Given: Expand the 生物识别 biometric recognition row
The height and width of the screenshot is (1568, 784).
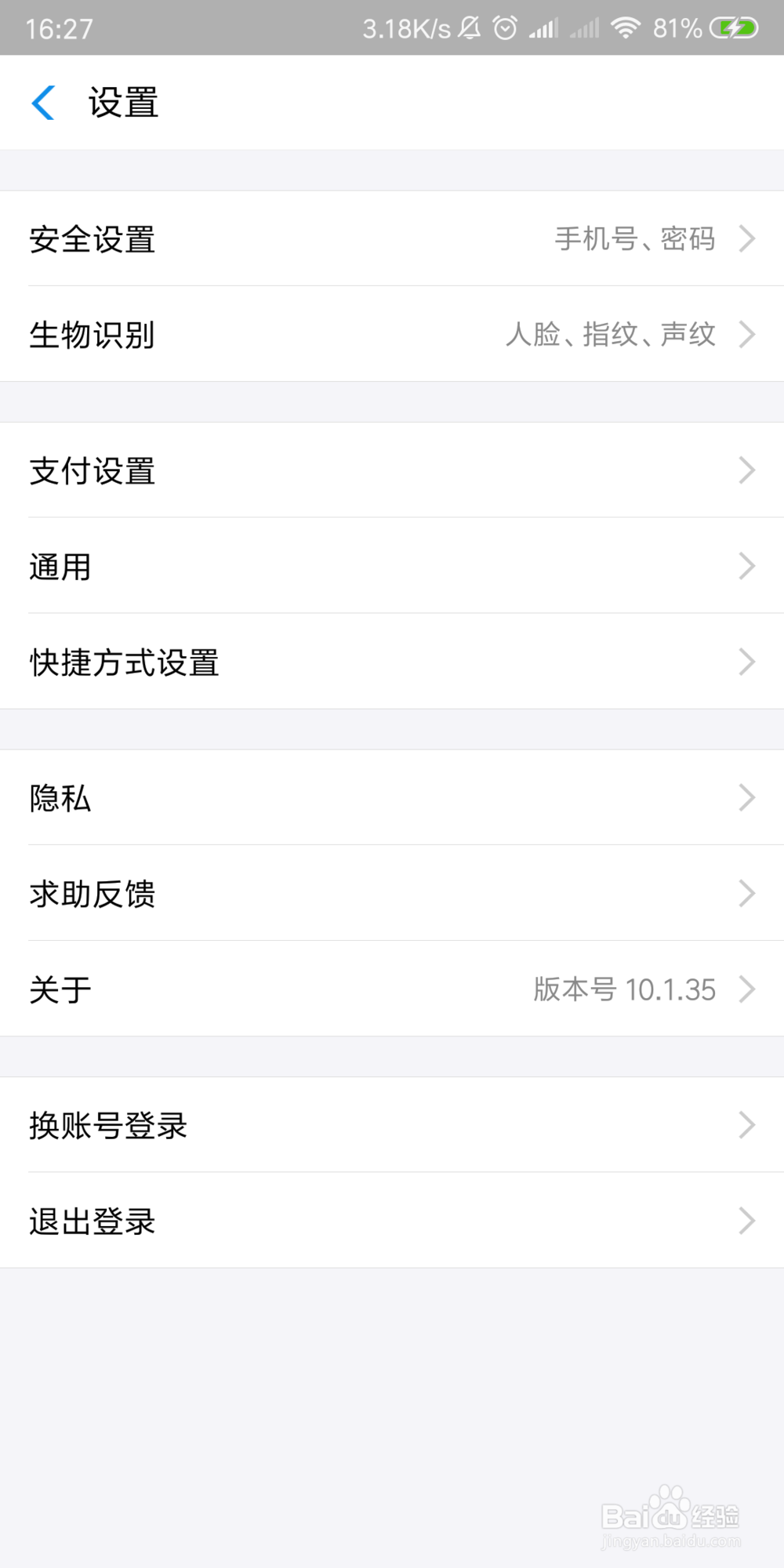Looking at the screenshot, I should pos(392,336).
